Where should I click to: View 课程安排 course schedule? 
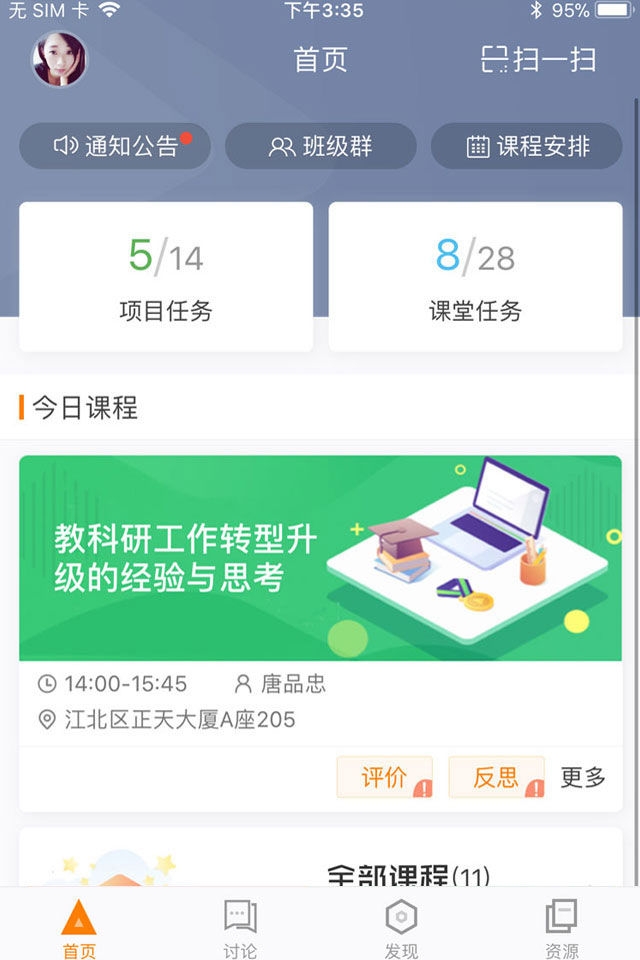pos(527,146)
